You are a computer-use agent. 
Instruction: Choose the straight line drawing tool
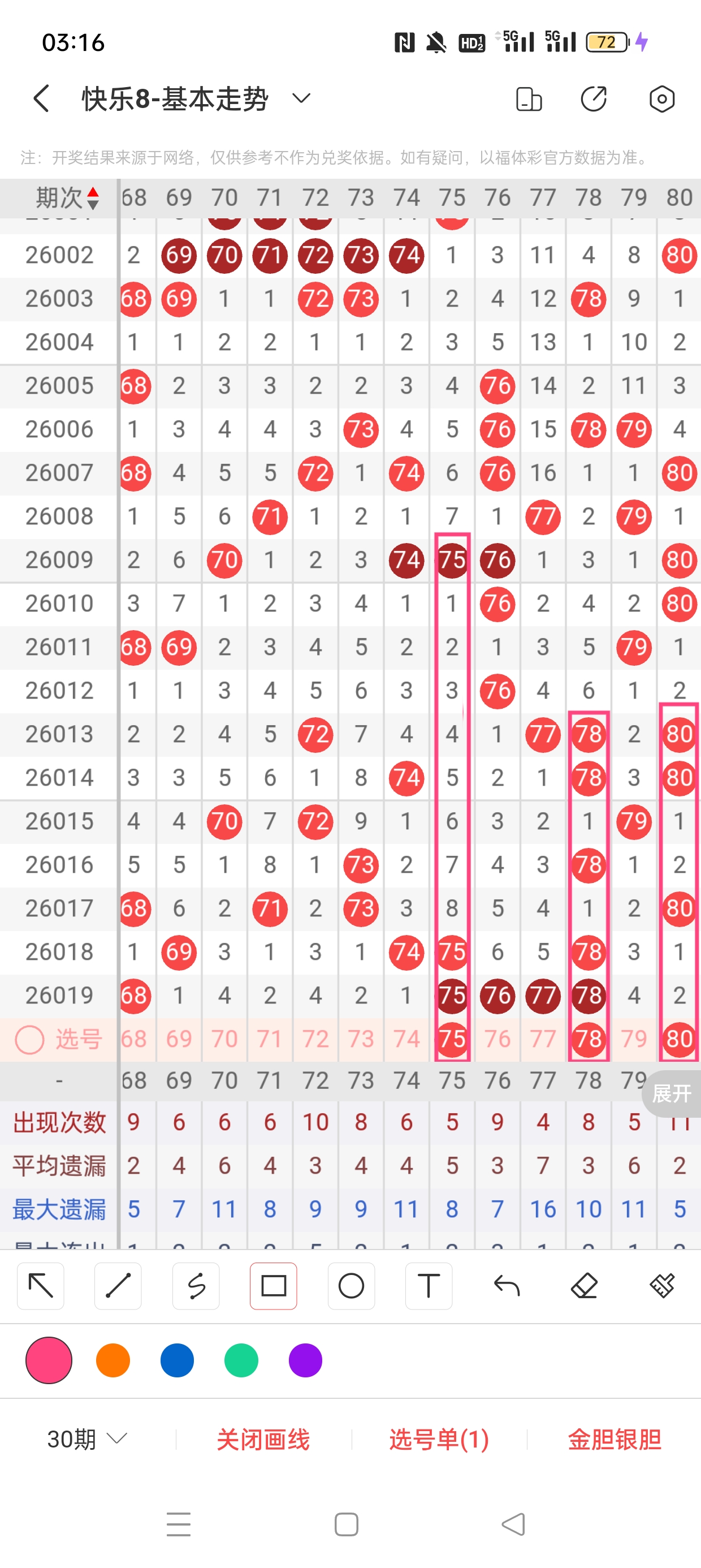pyautogui.click(x=118, y=1286)
